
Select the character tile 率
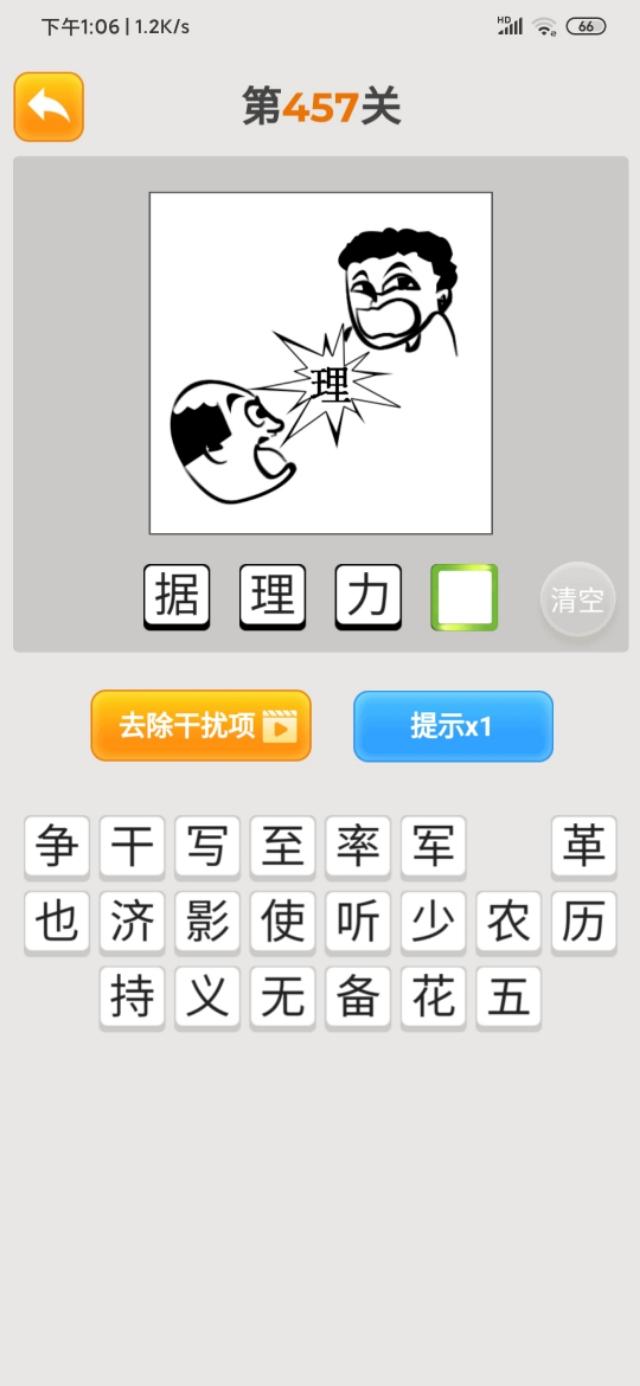358,847
